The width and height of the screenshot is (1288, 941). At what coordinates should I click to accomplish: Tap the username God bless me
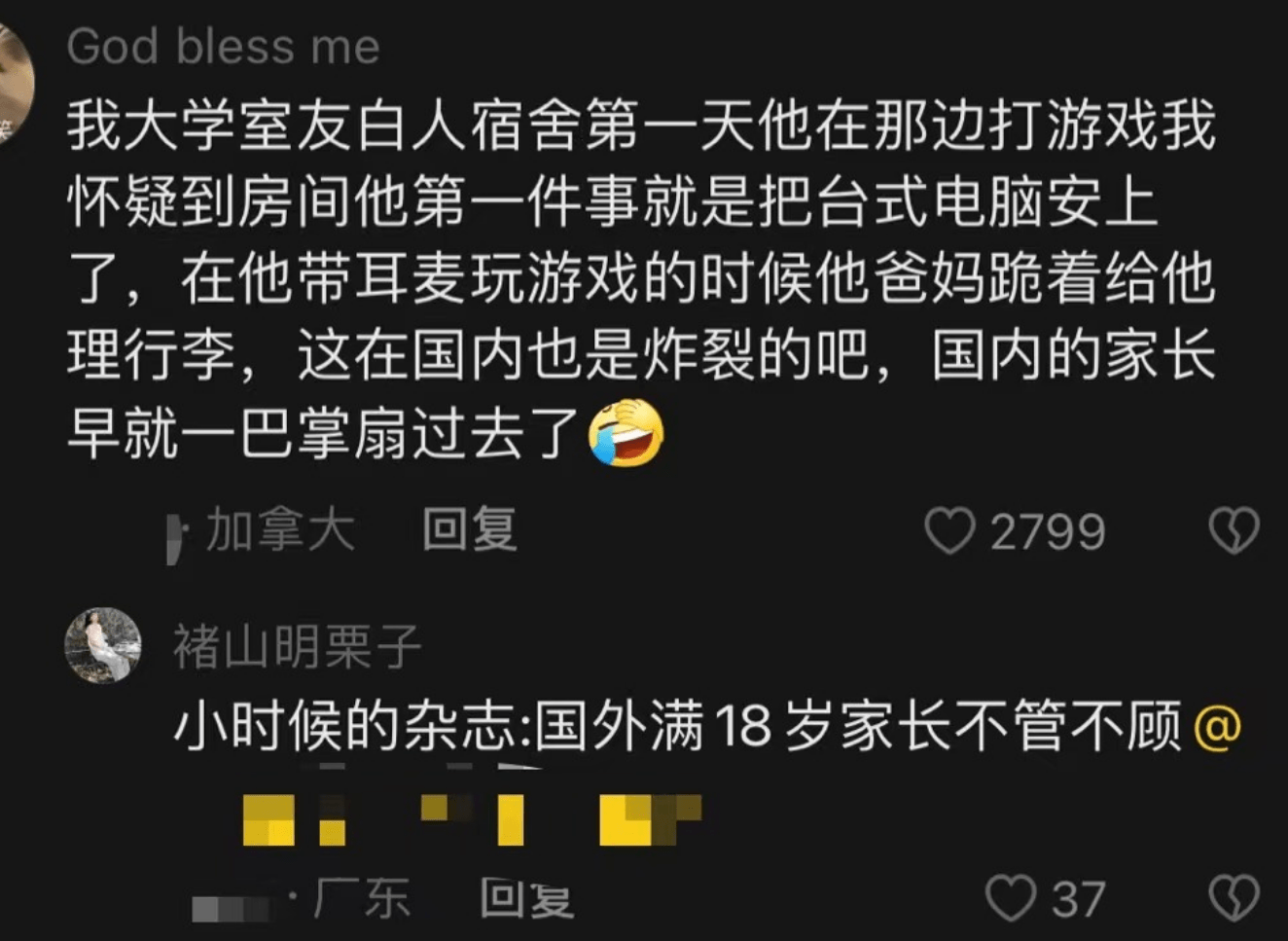coord(223,47)
